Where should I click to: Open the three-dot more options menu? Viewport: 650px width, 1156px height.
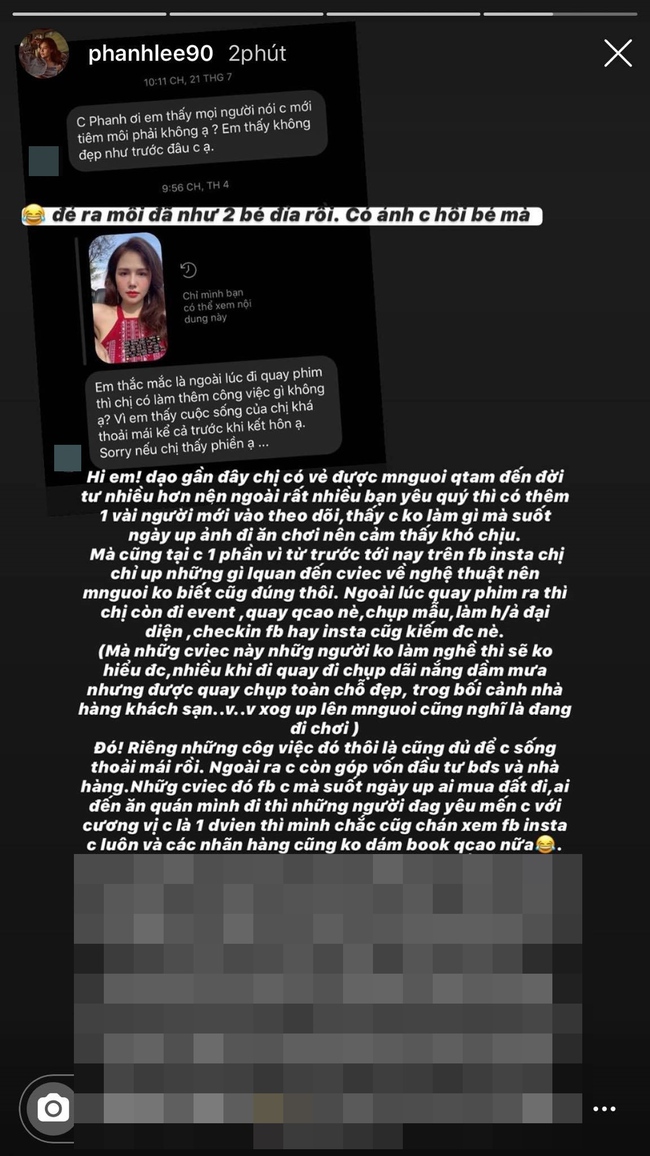[x=603, y=1109]
